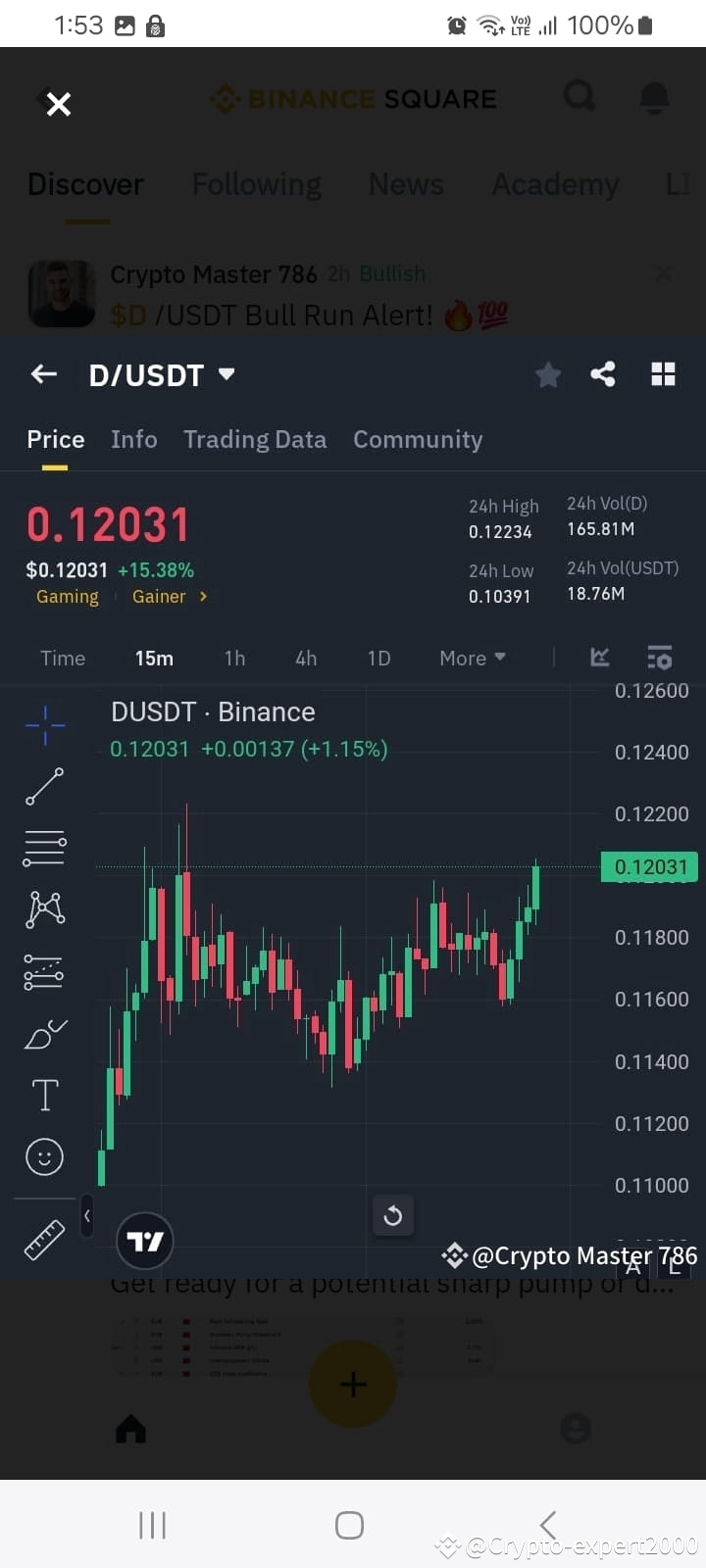706x1568 pixels.
Task: Tap the TradingView logo on the chart
Action: [144, 1241]
